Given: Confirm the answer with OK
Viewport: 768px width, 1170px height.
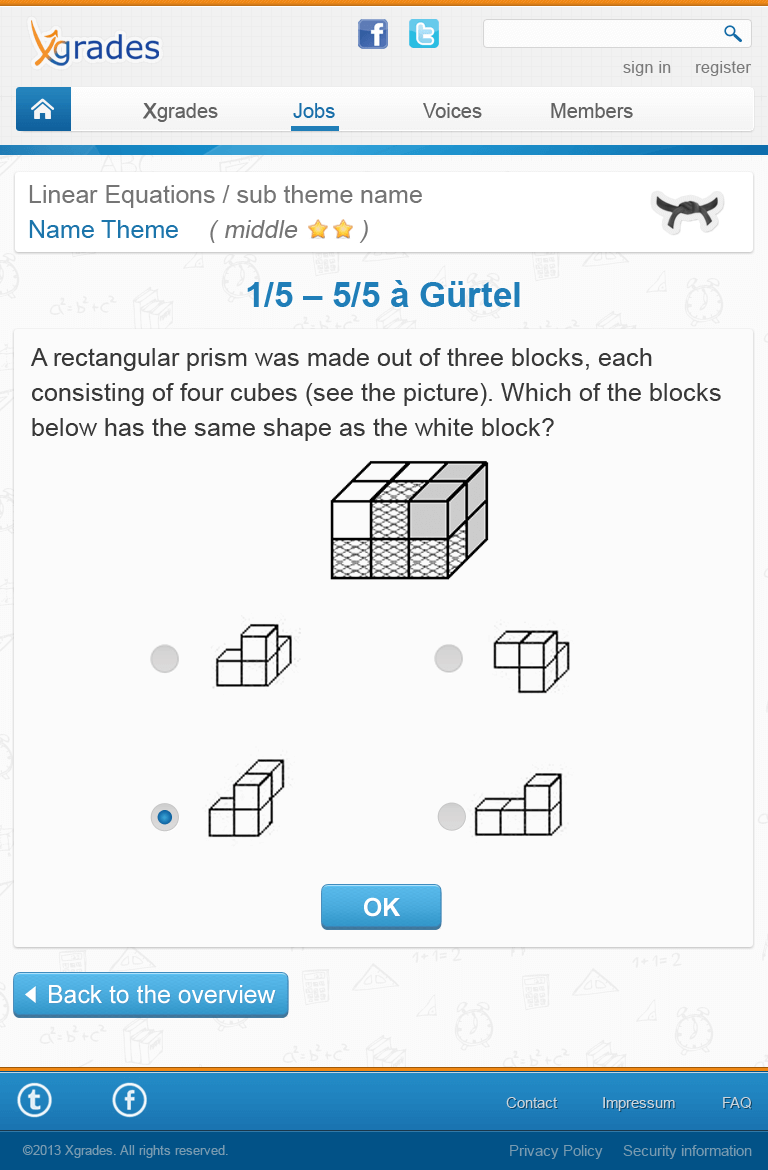Looking at the screenshot, I should click(381, 907).
